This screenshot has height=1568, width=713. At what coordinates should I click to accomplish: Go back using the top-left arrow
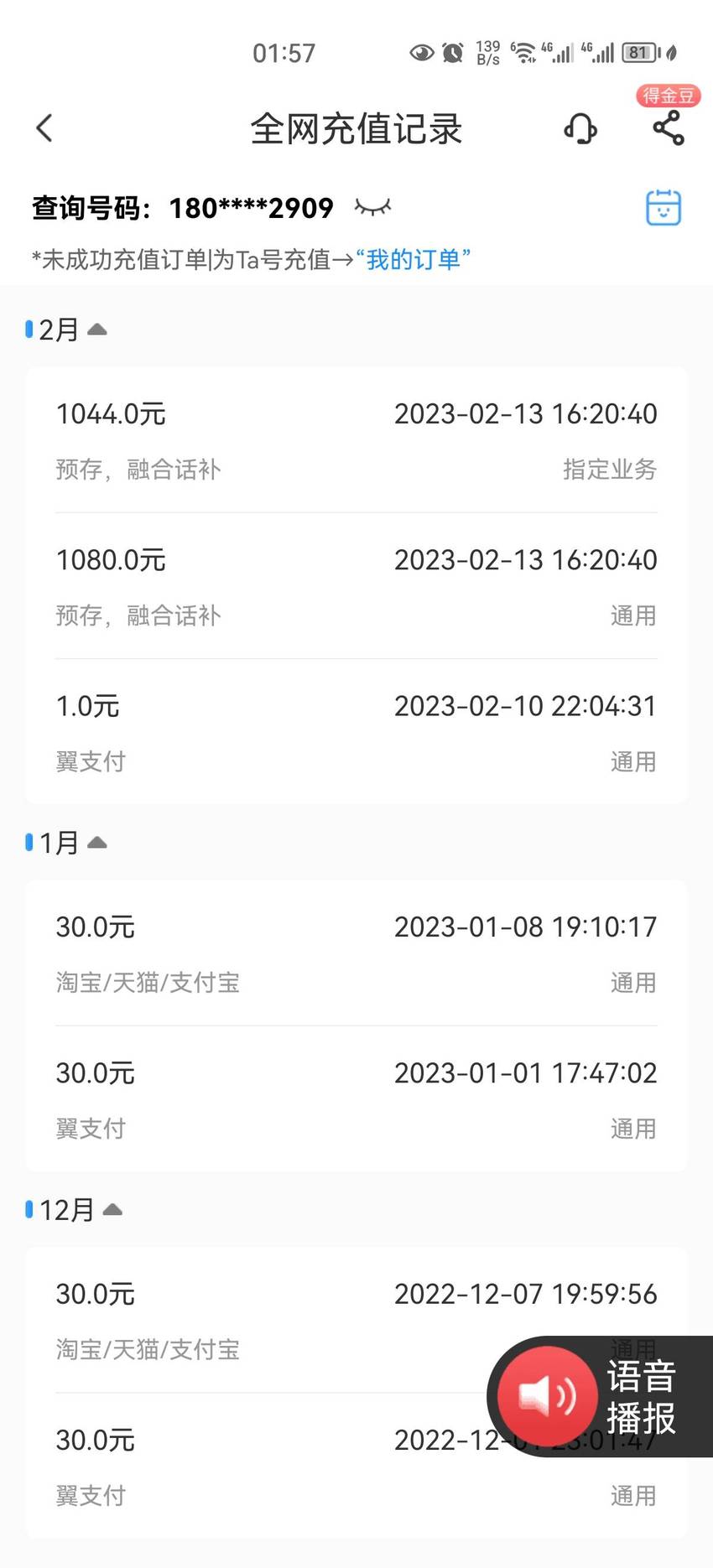[44, 128]
